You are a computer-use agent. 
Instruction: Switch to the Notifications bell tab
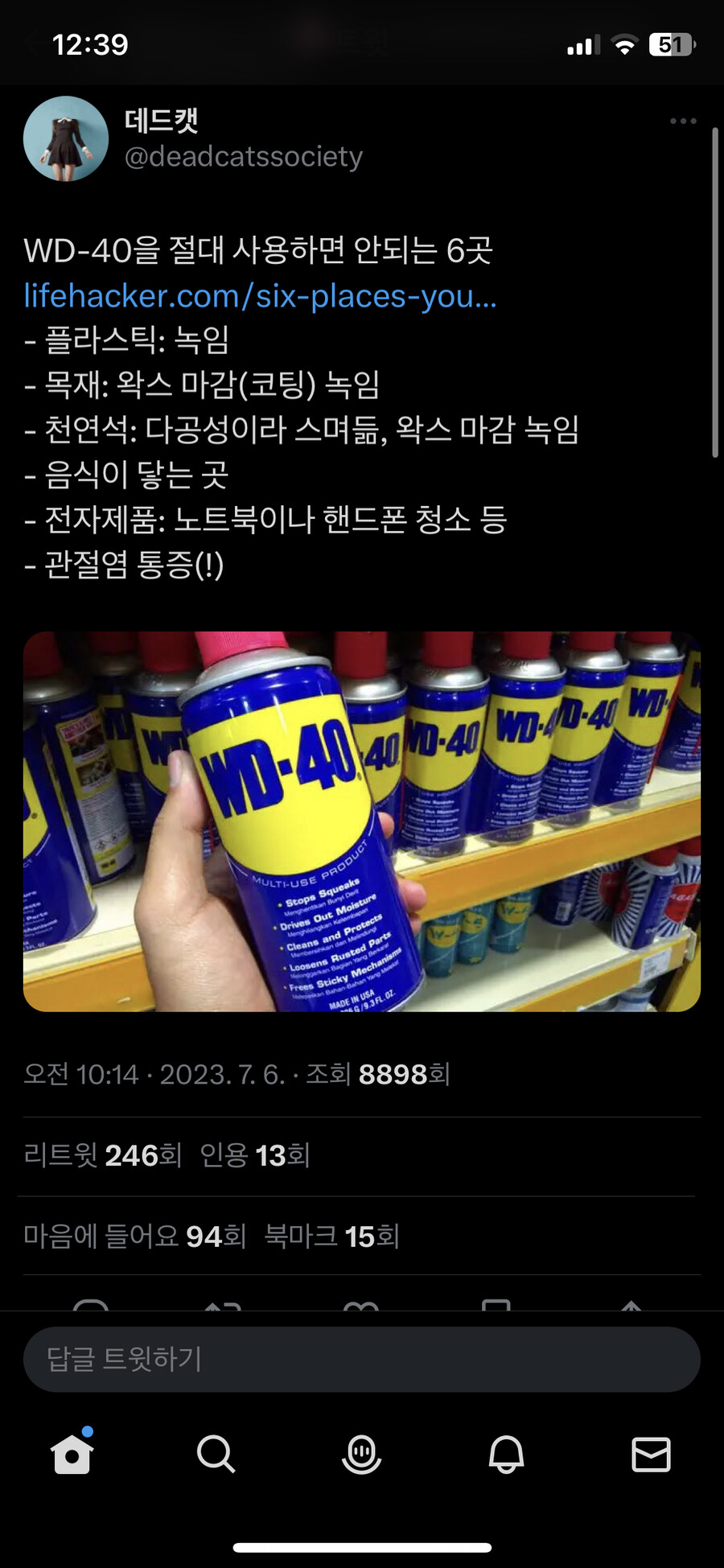tap(507, 1455)
